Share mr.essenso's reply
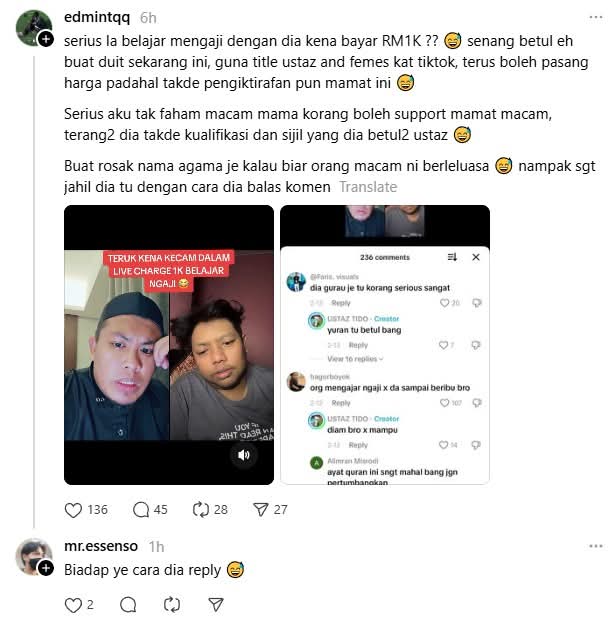The image size is (613, 627). 216,605
